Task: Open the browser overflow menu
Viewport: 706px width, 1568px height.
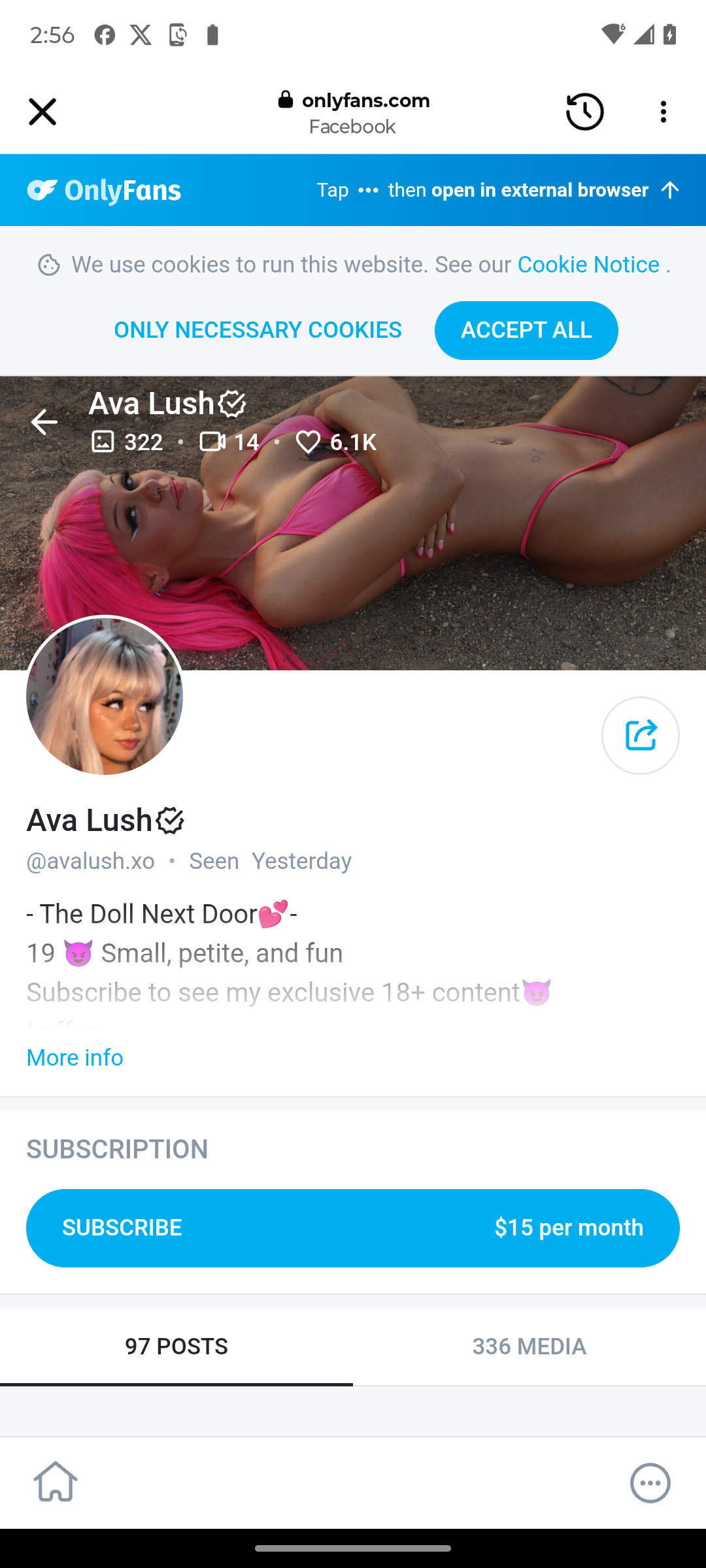Action: [664, 112]
